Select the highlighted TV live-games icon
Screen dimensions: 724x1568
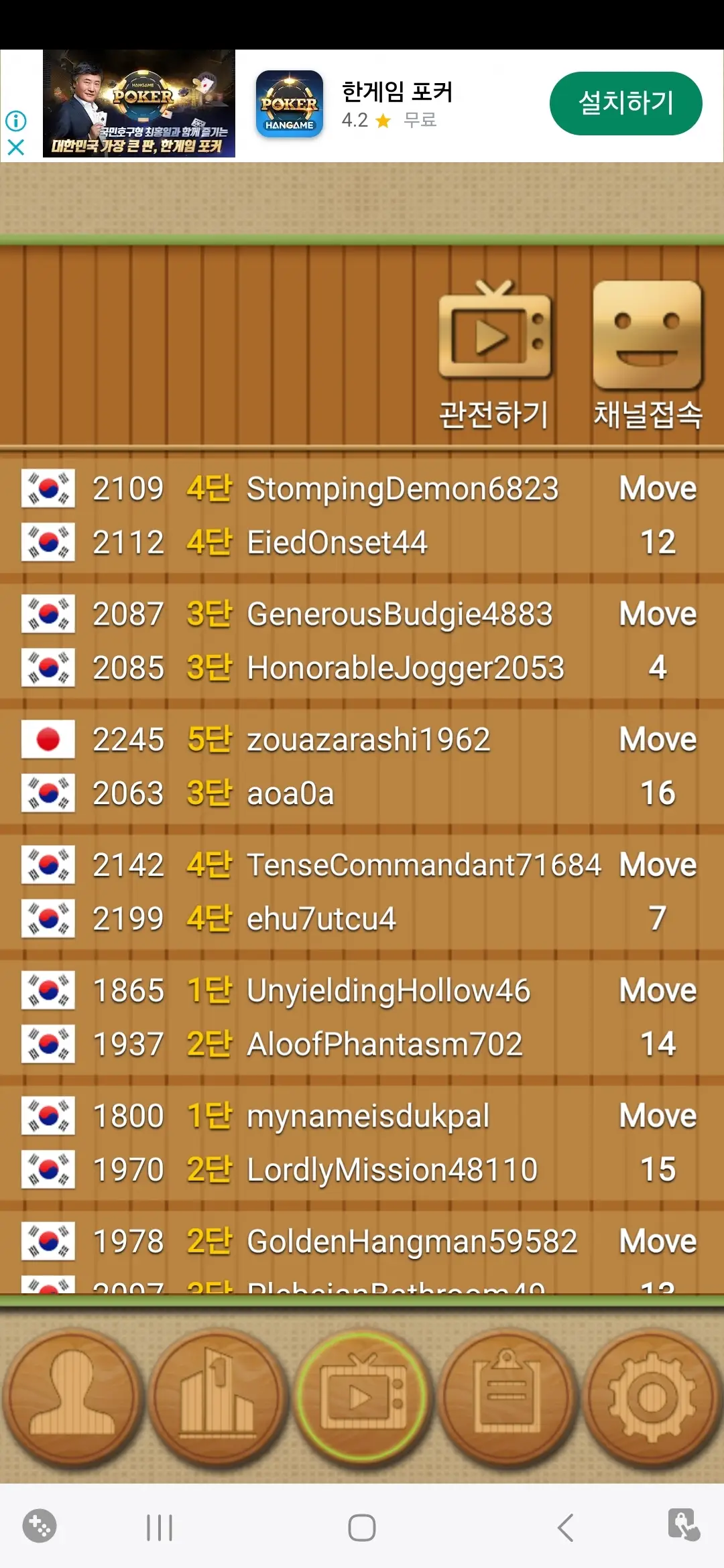click(x=361, y=1400)
